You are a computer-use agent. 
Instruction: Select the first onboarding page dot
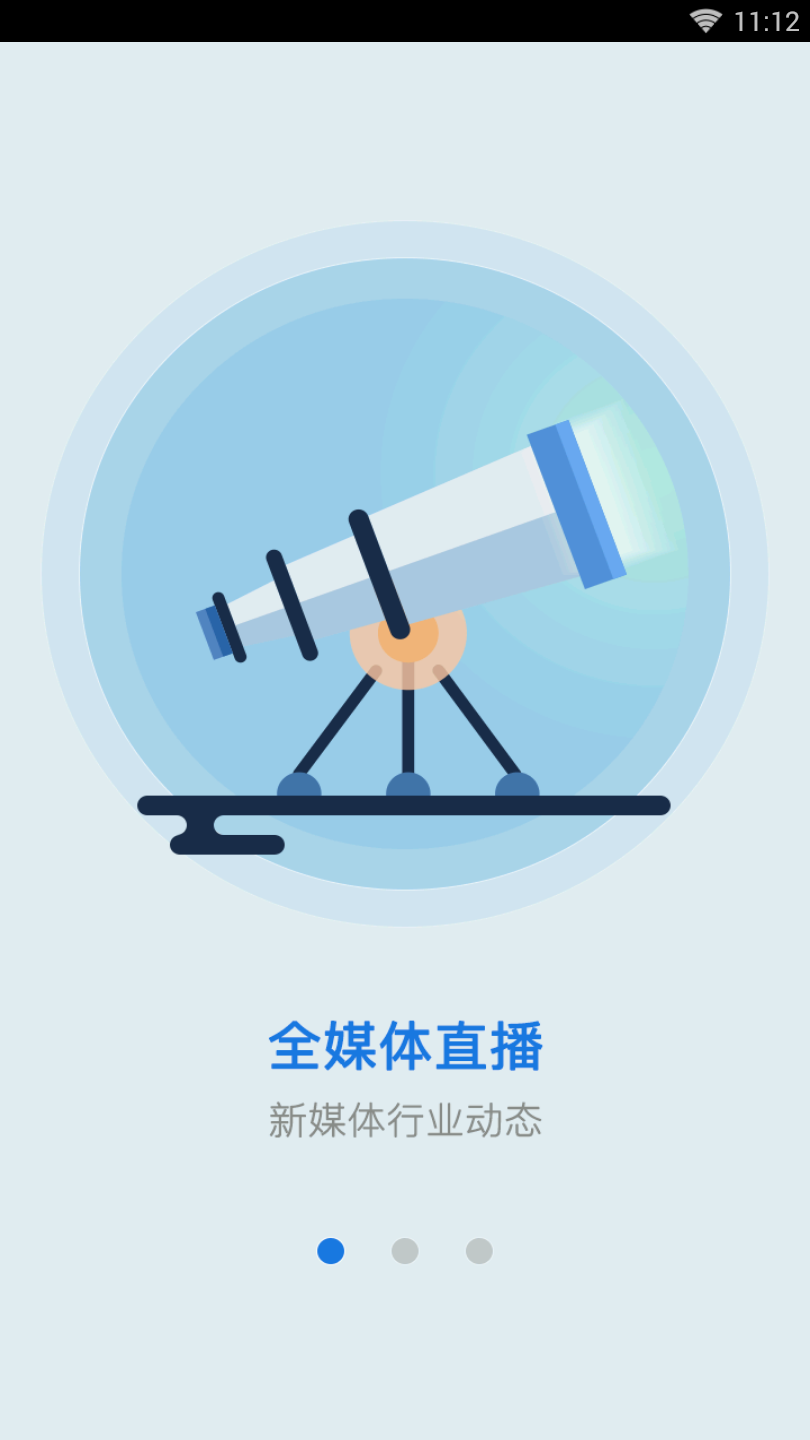[x=331, y=1251]
